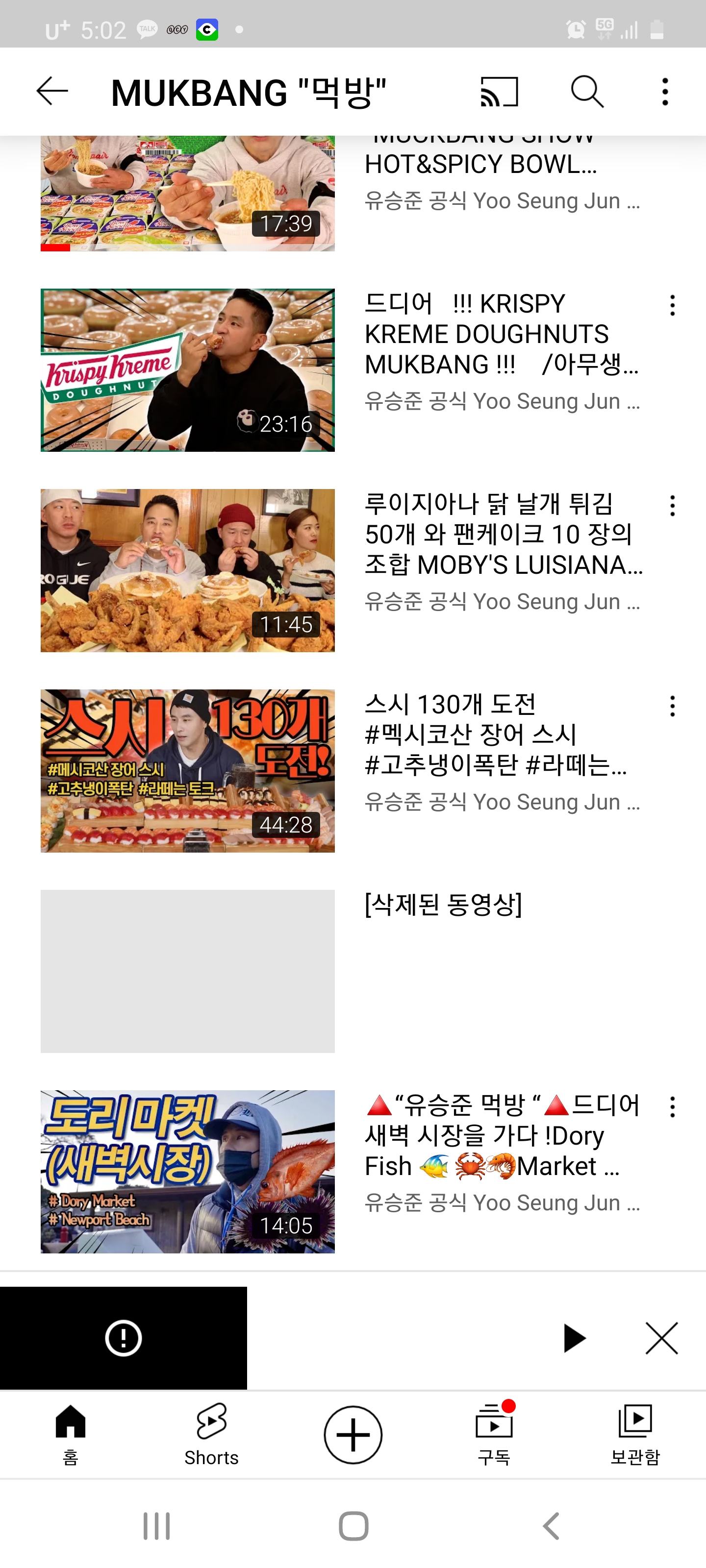Resume playback in the mini player
The height and width of the screenshot is (1568, 706).
click(x=573, y=1338)
